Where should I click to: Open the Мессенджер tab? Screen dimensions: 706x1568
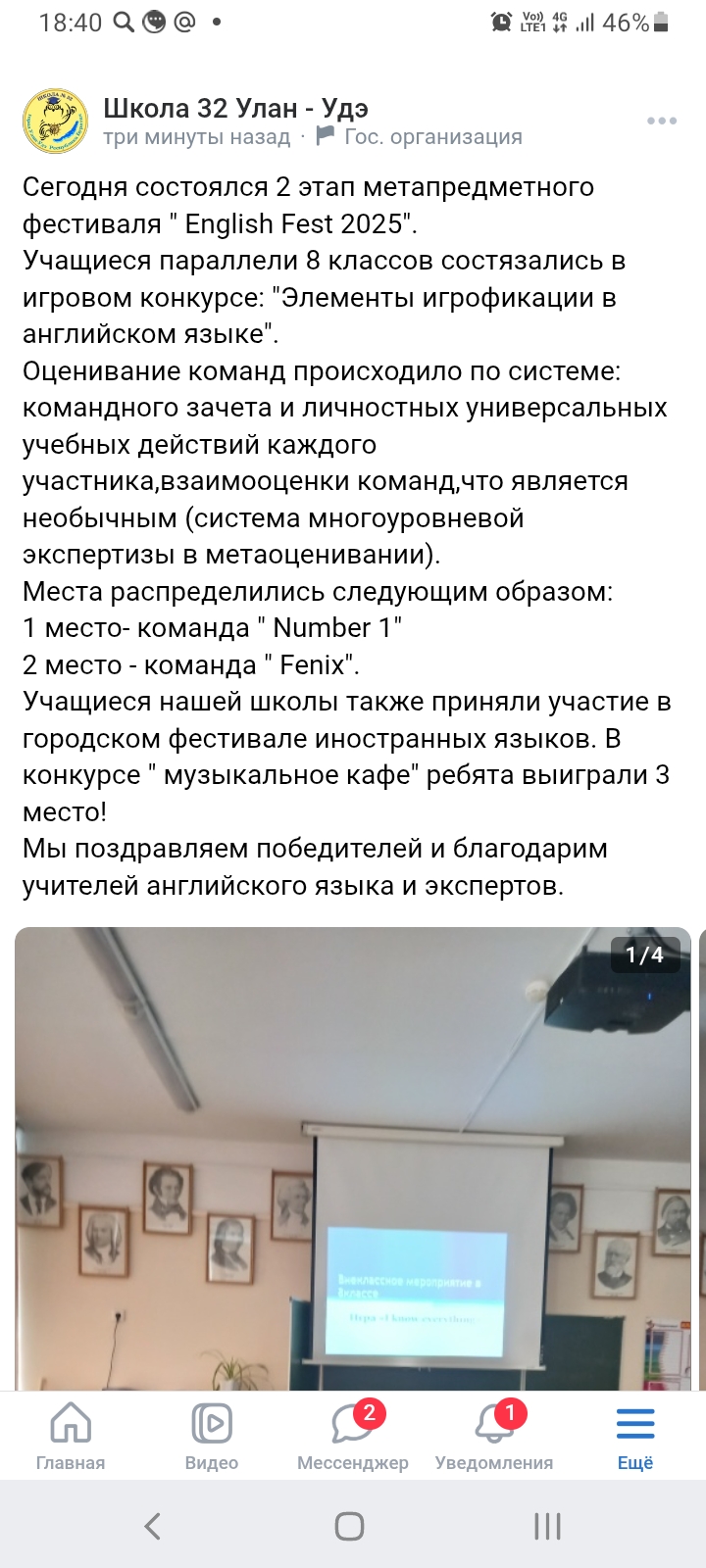point(353,1436)
